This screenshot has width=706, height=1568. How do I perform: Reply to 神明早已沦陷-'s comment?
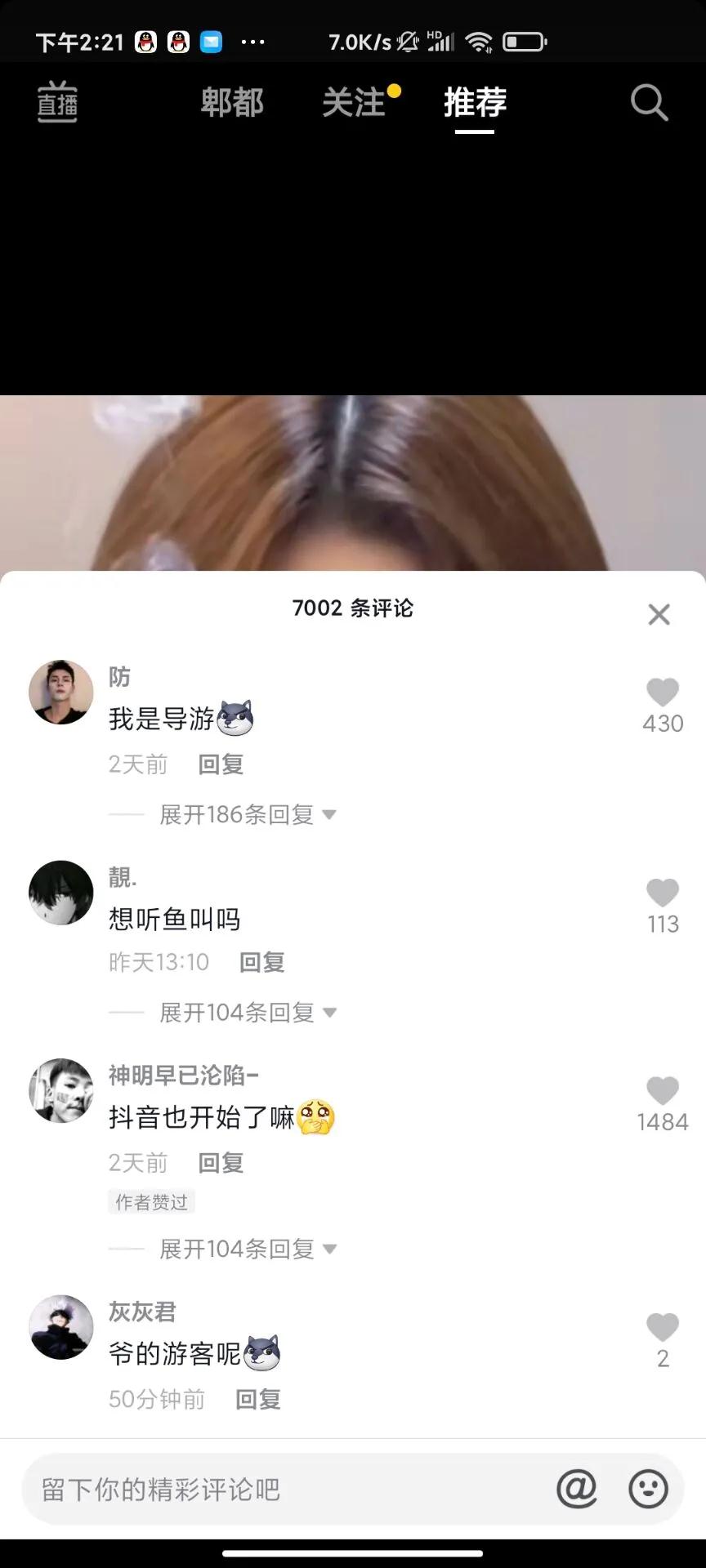(221, 1162)
